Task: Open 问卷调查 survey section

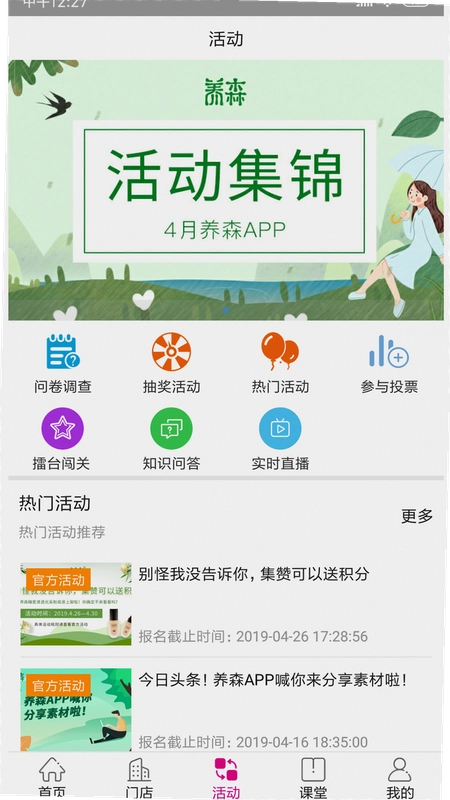Action: click(x=63, y=363)
